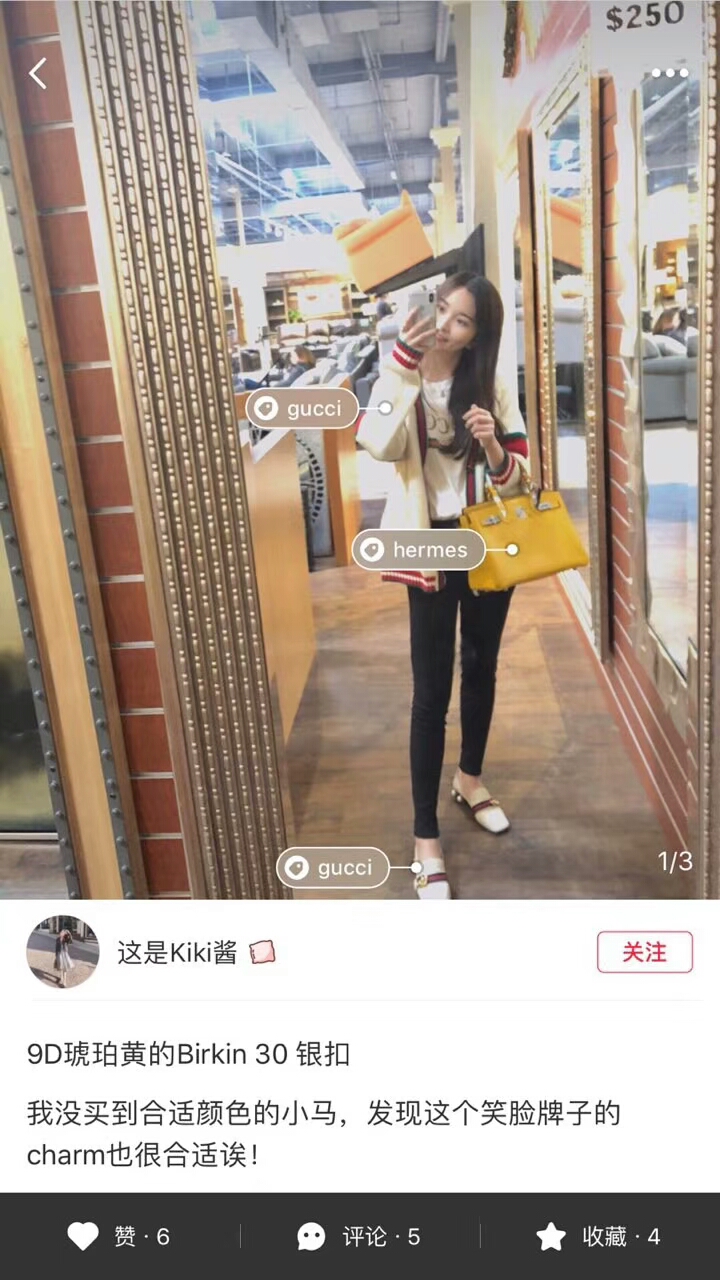Open the comments (评论)
This screenshot has width=720, height=1280.
[360, 1237]
